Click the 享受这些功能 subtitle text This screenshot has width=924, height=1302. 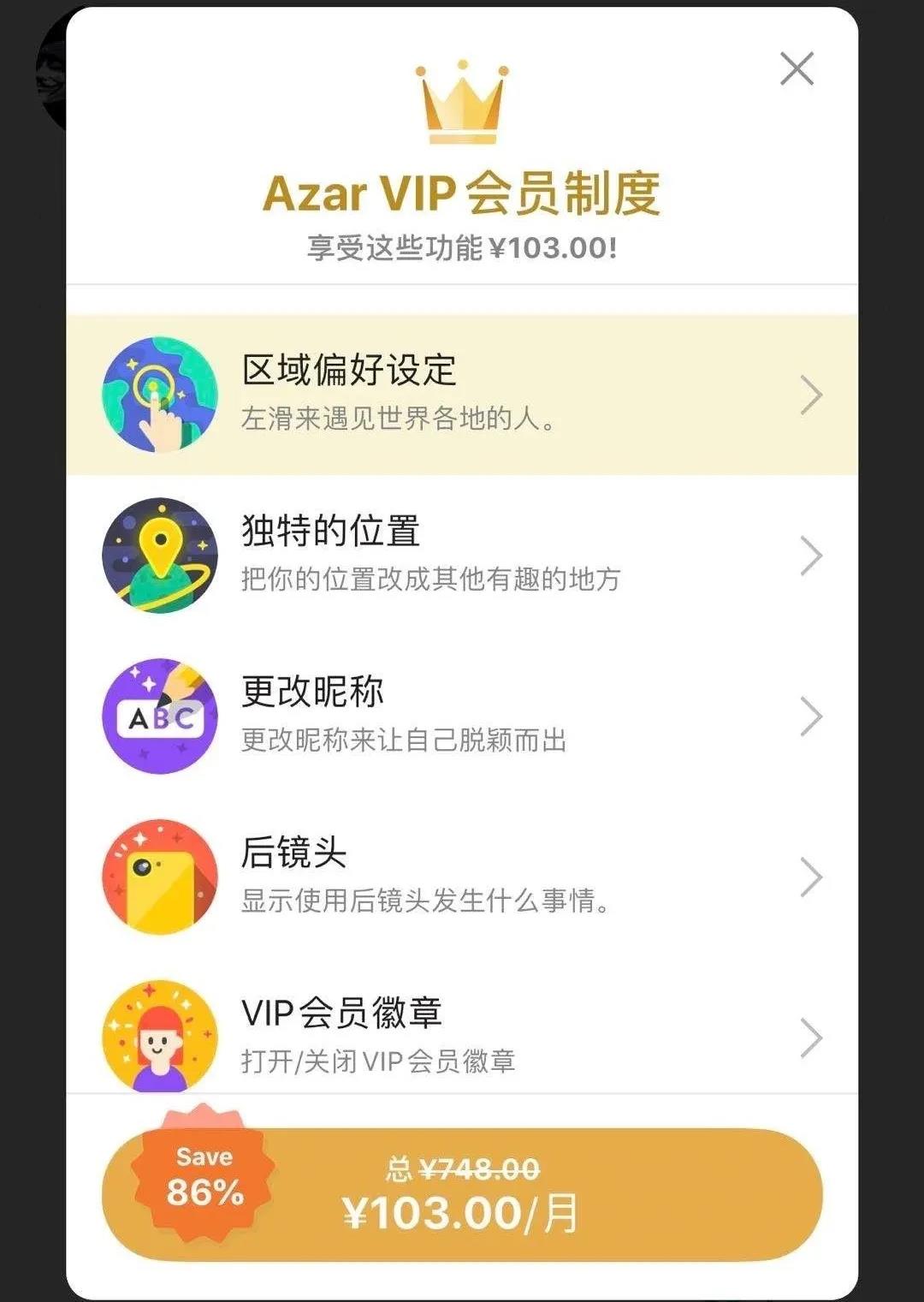pos(462,248)
